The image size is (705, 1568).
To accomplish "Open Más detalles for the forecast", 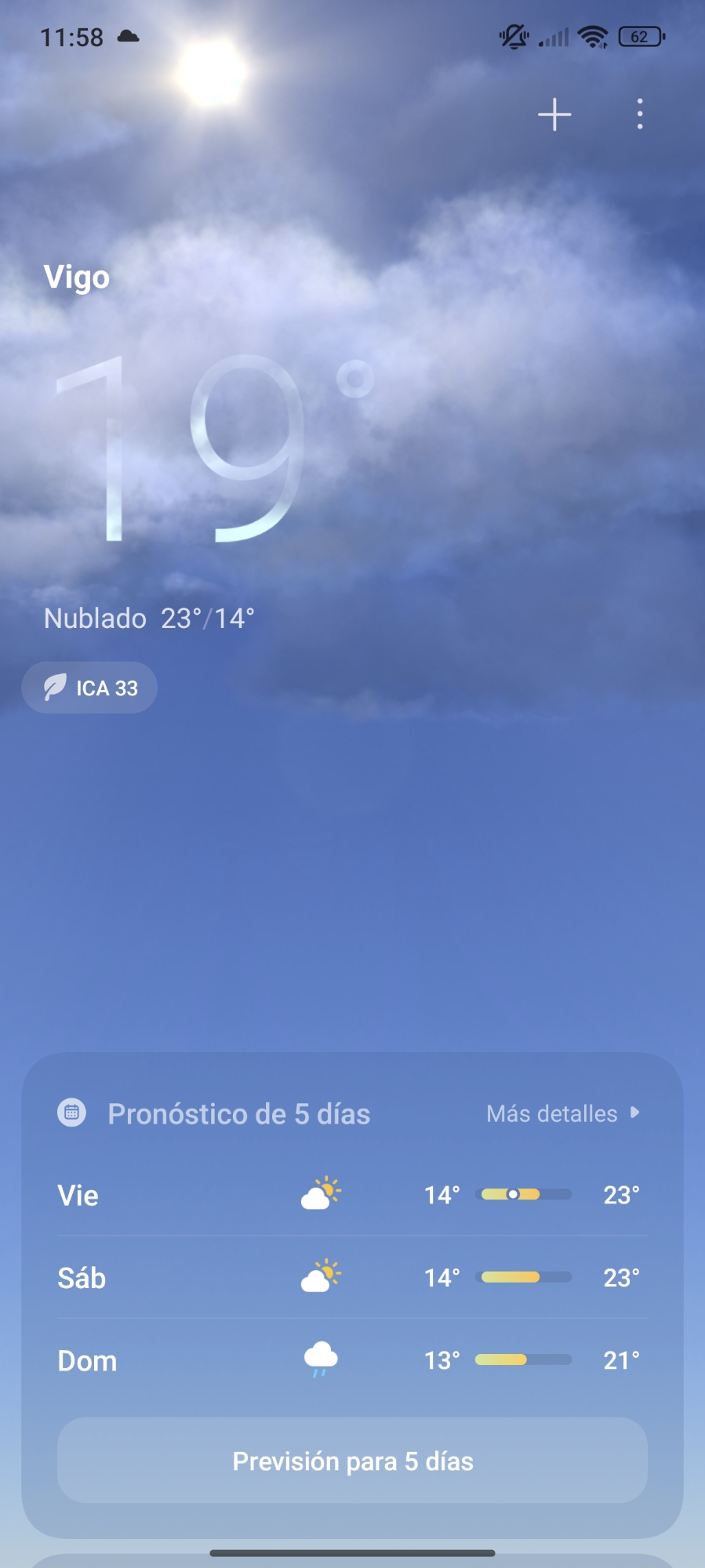I will pos(562,1113).
